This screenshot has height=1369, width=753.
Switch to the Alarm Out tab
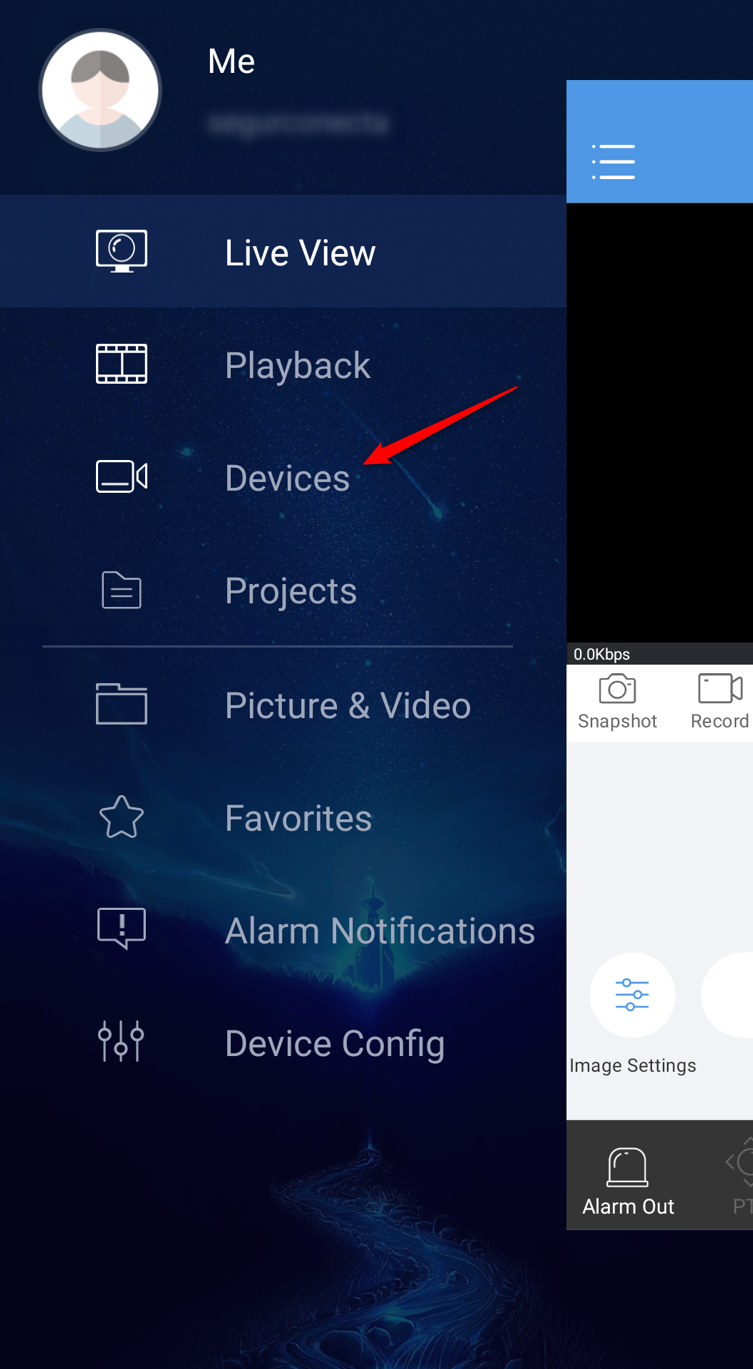point(628,1181)
